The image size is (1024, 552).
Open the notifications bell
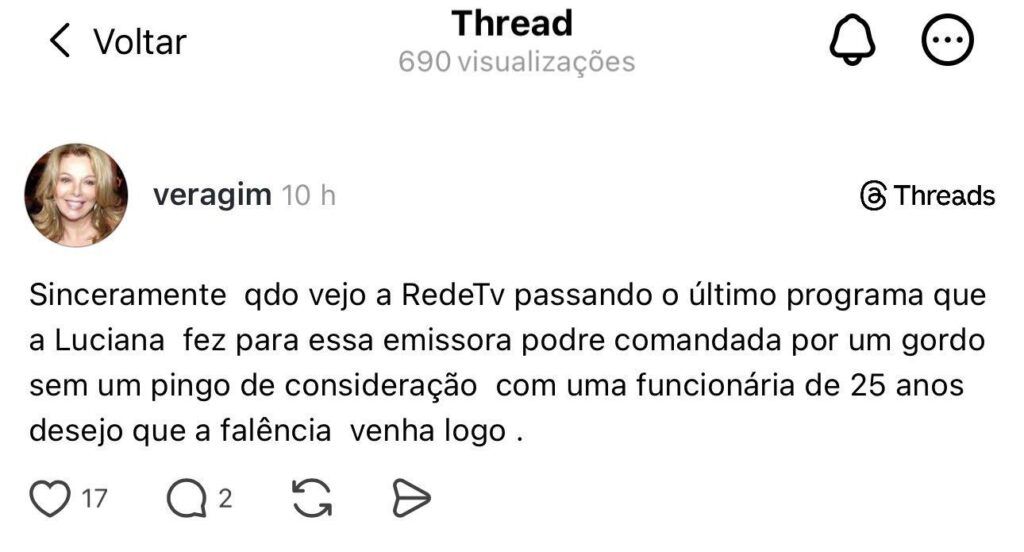tap(852, 42)
